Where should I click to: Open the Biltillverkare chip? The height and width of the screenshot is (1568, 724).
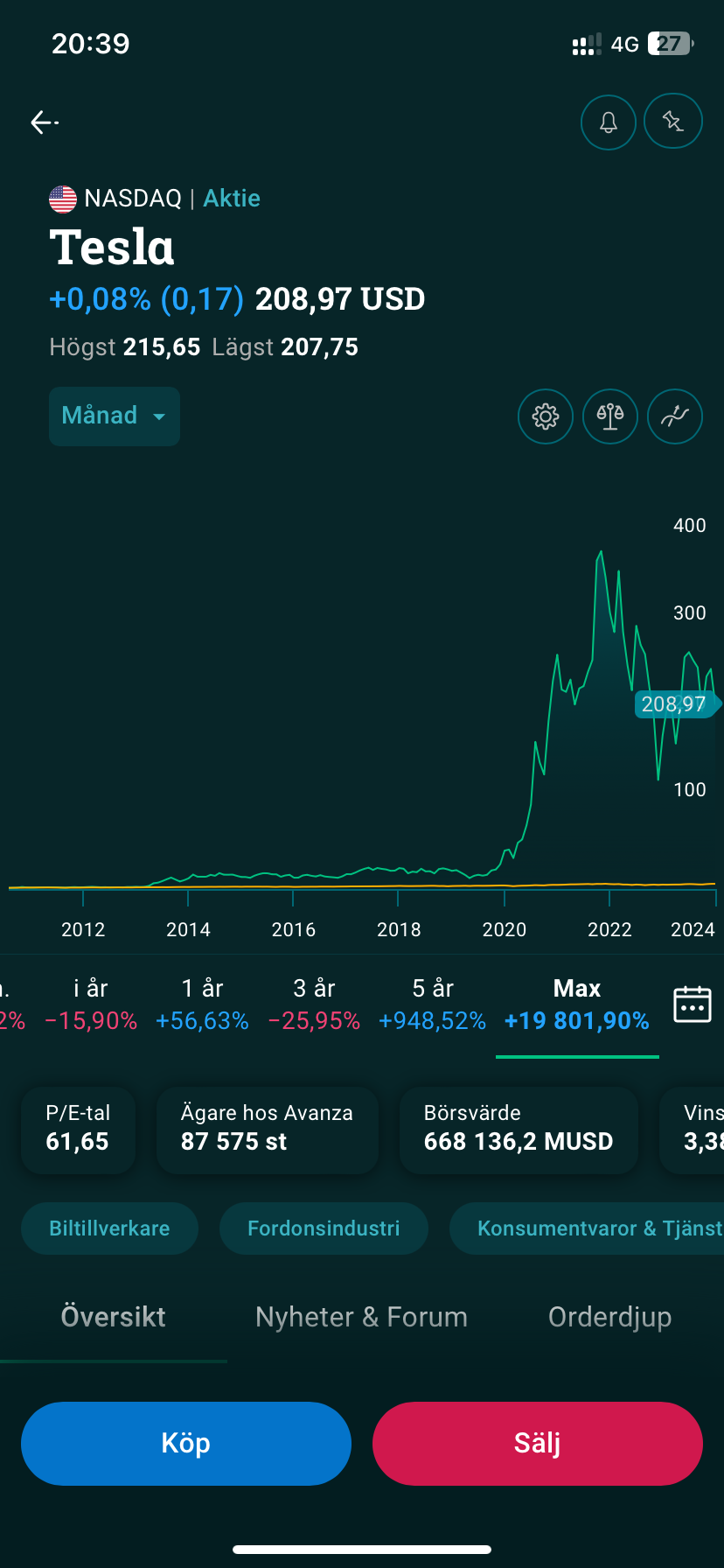109,1228
